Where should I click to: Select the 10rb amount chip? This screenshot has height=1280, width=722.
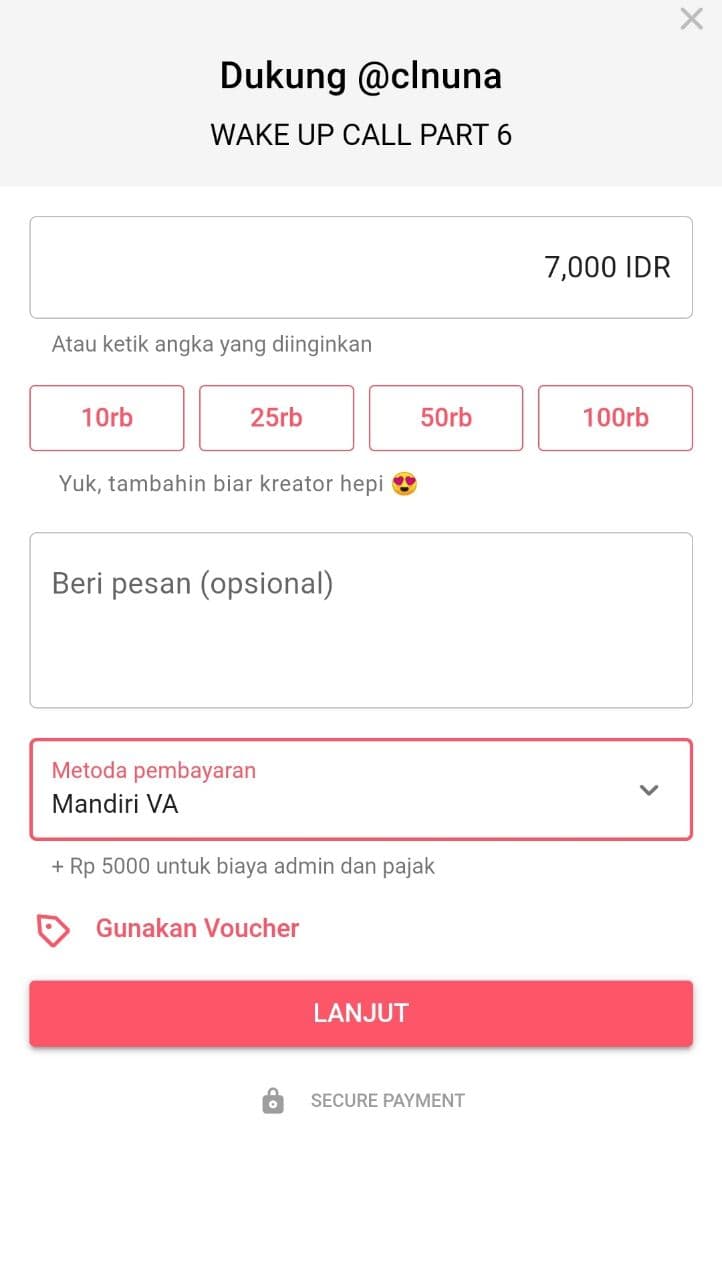click(x=107, y=418)
